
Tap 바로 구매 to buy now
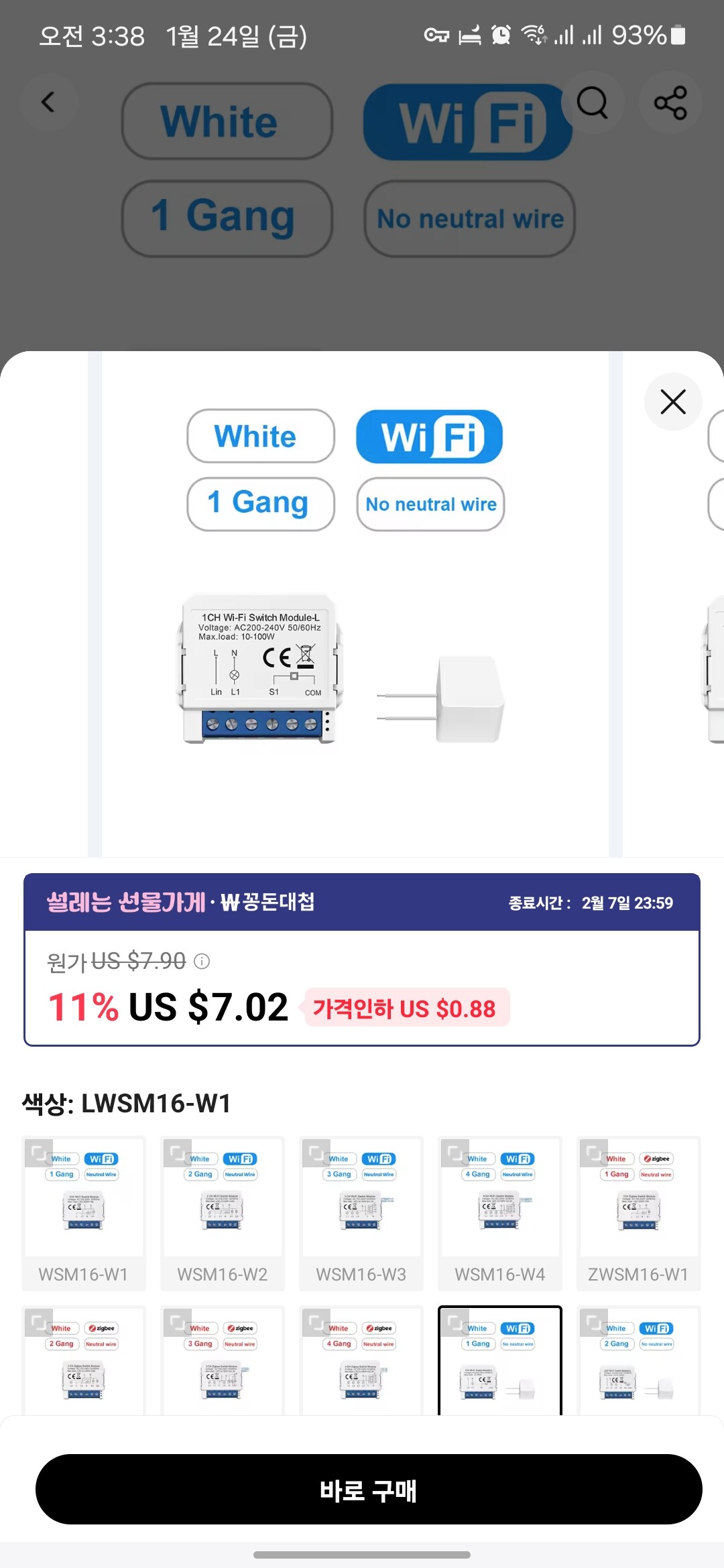point(369,1489)
